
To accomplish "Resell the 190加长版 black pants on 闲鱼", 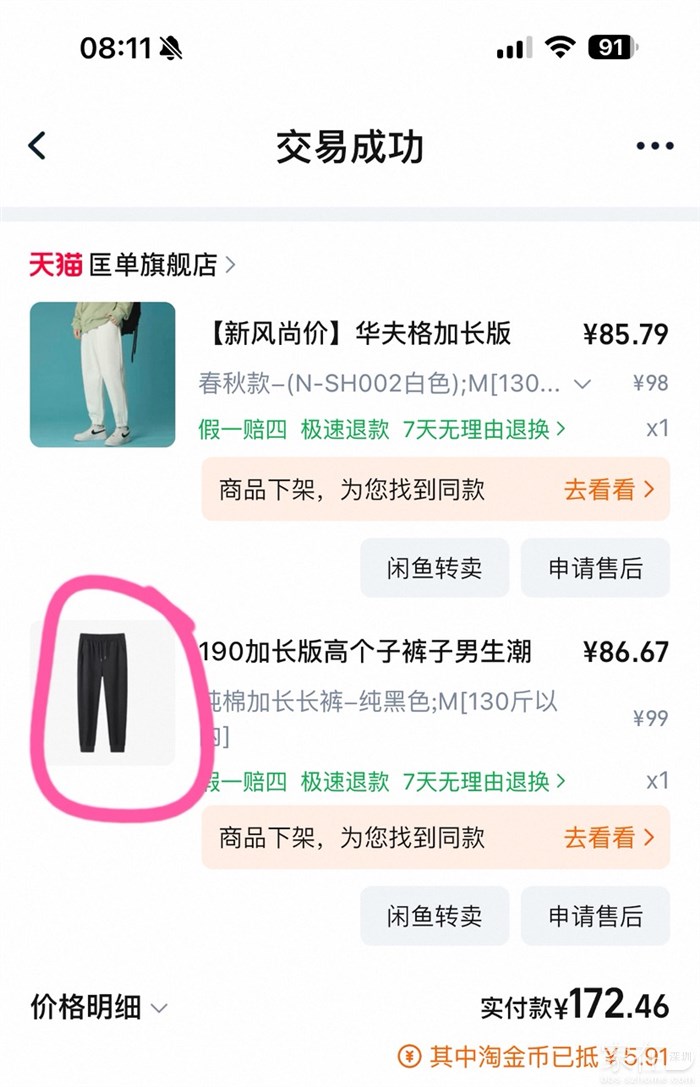I will 434,915.
